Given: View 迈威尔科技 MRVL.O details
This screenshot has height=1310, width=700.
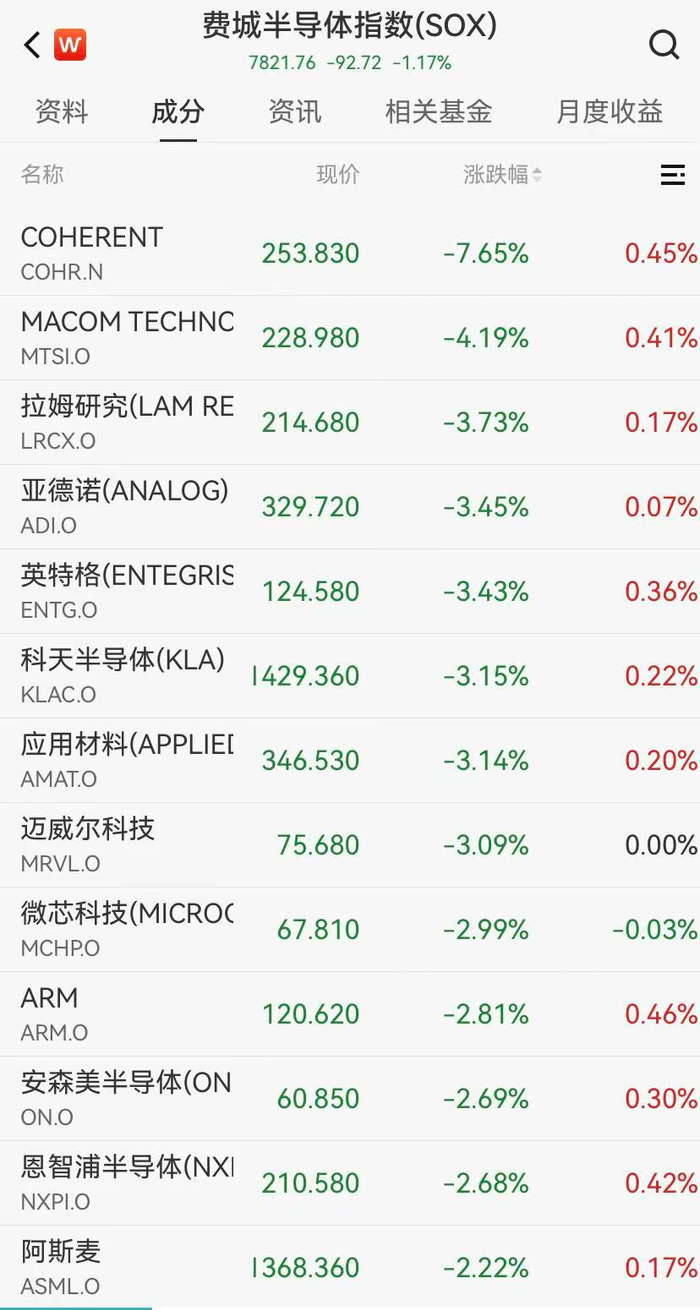Looking at the screenshot, I should pyautogui.click(x=350, y=845).
